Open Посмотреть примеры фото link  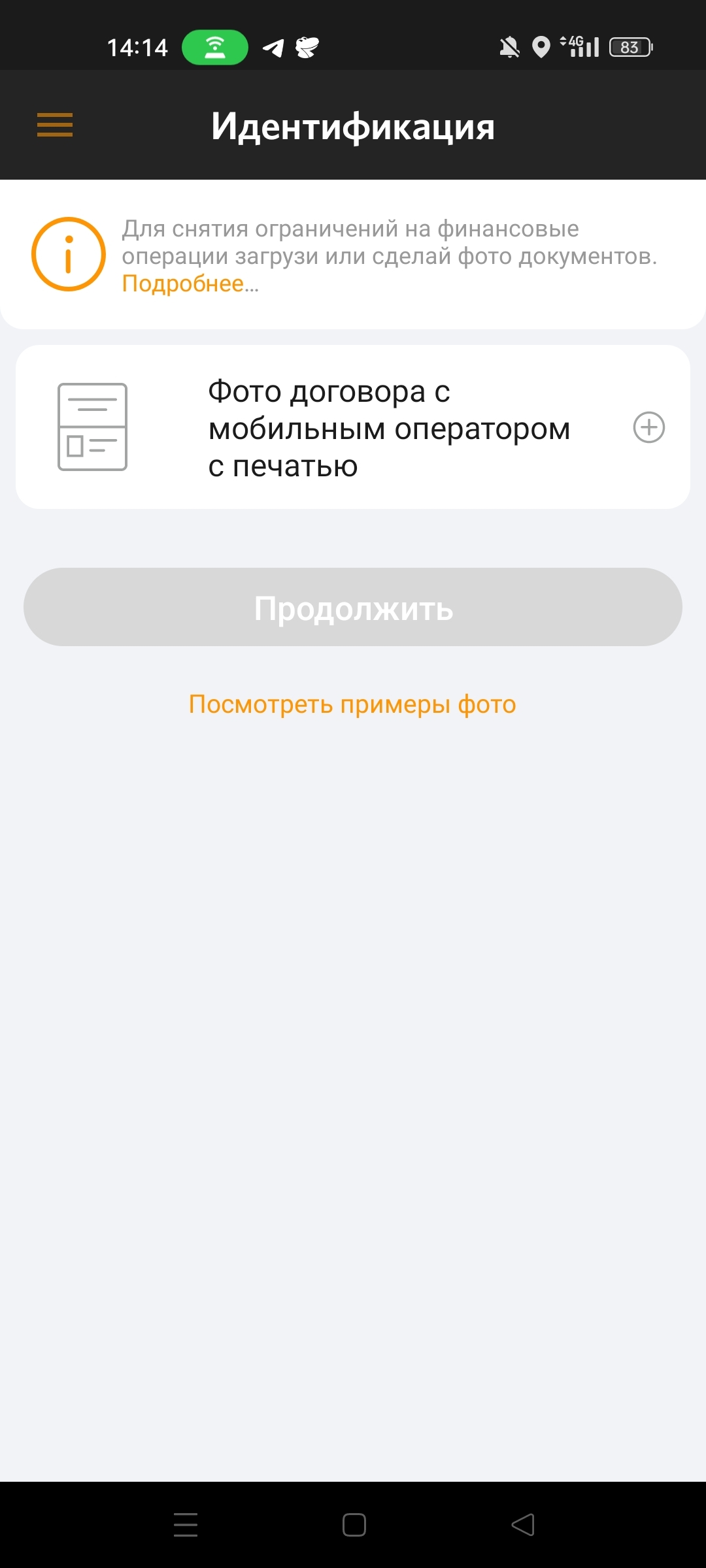[352, 704]
